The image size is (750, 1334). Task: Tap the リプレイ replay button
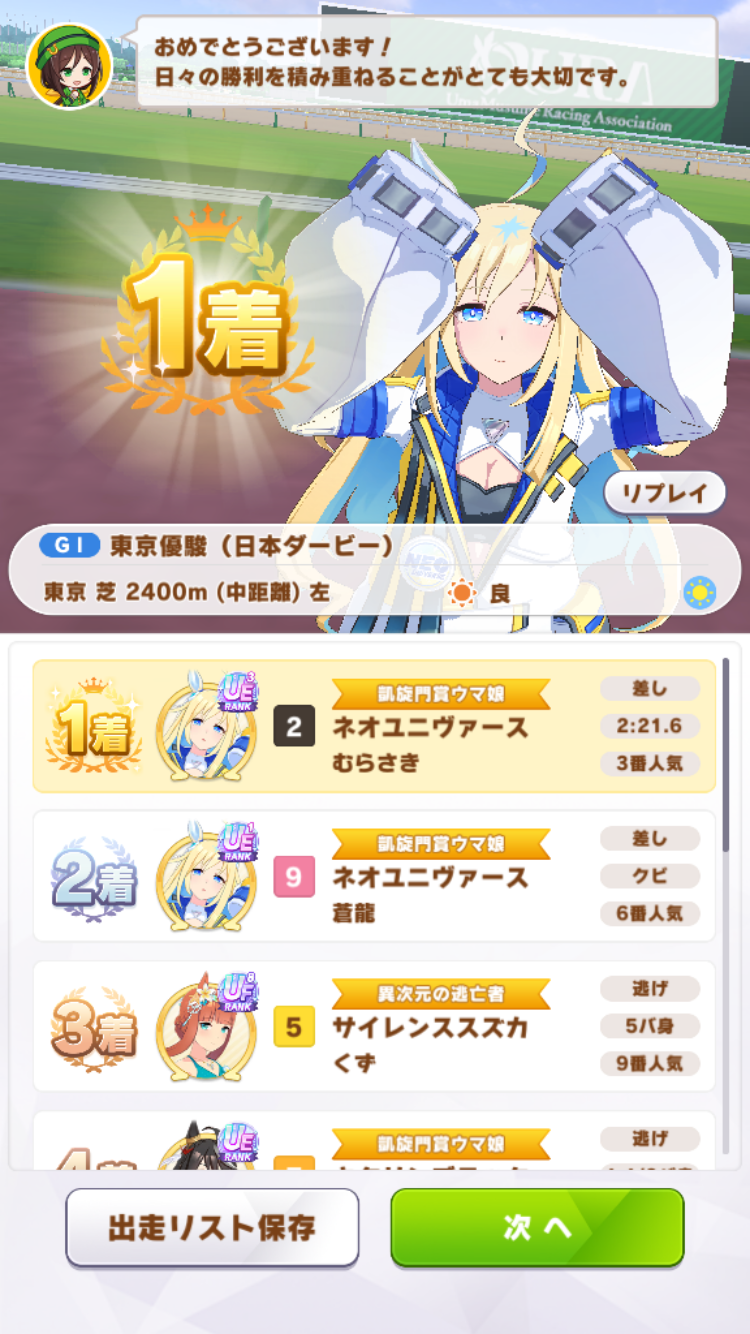pos(665,493)
